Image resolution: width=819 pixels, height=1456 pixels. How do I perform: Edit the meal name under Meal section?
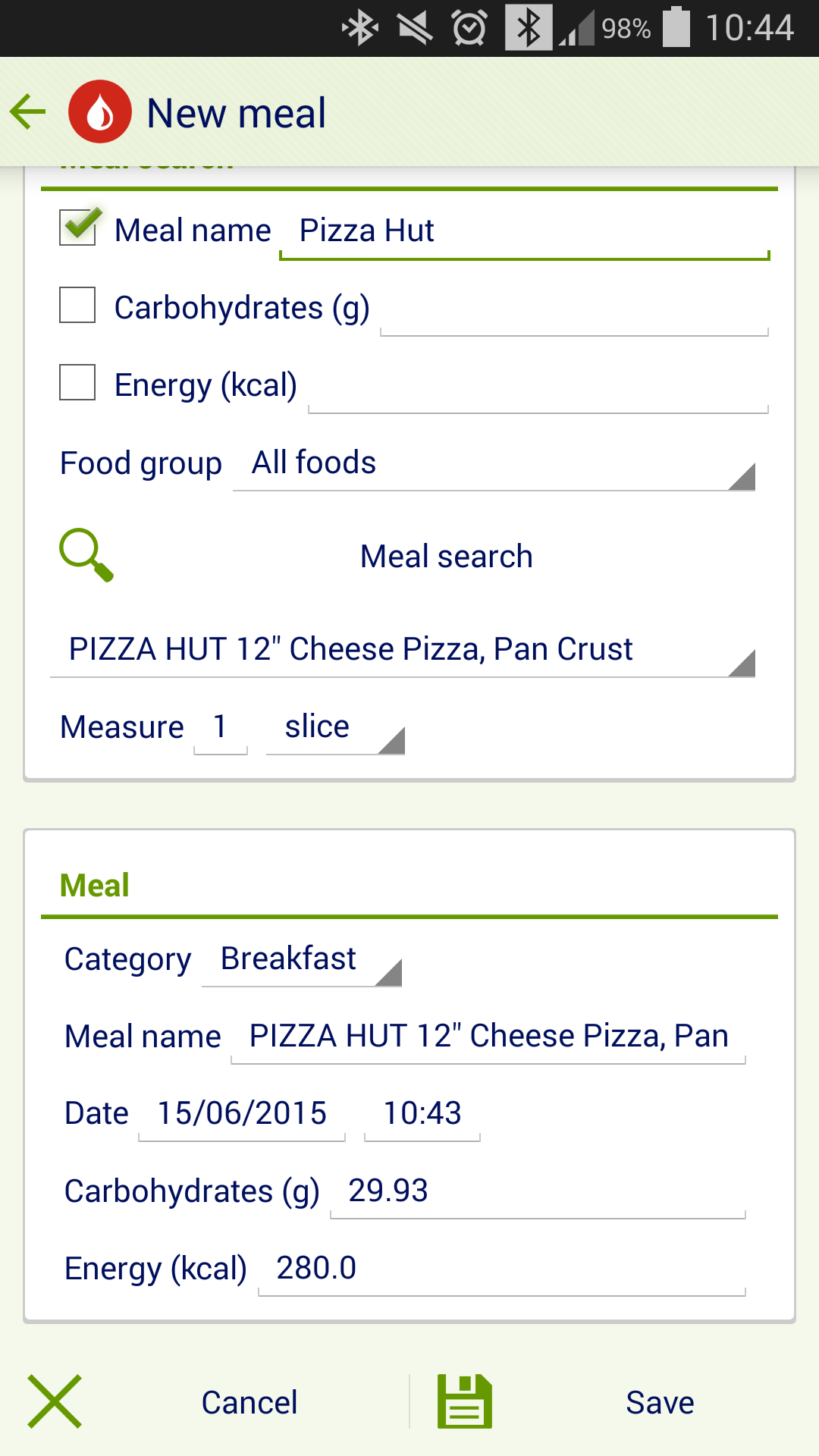click(488, 1037)
